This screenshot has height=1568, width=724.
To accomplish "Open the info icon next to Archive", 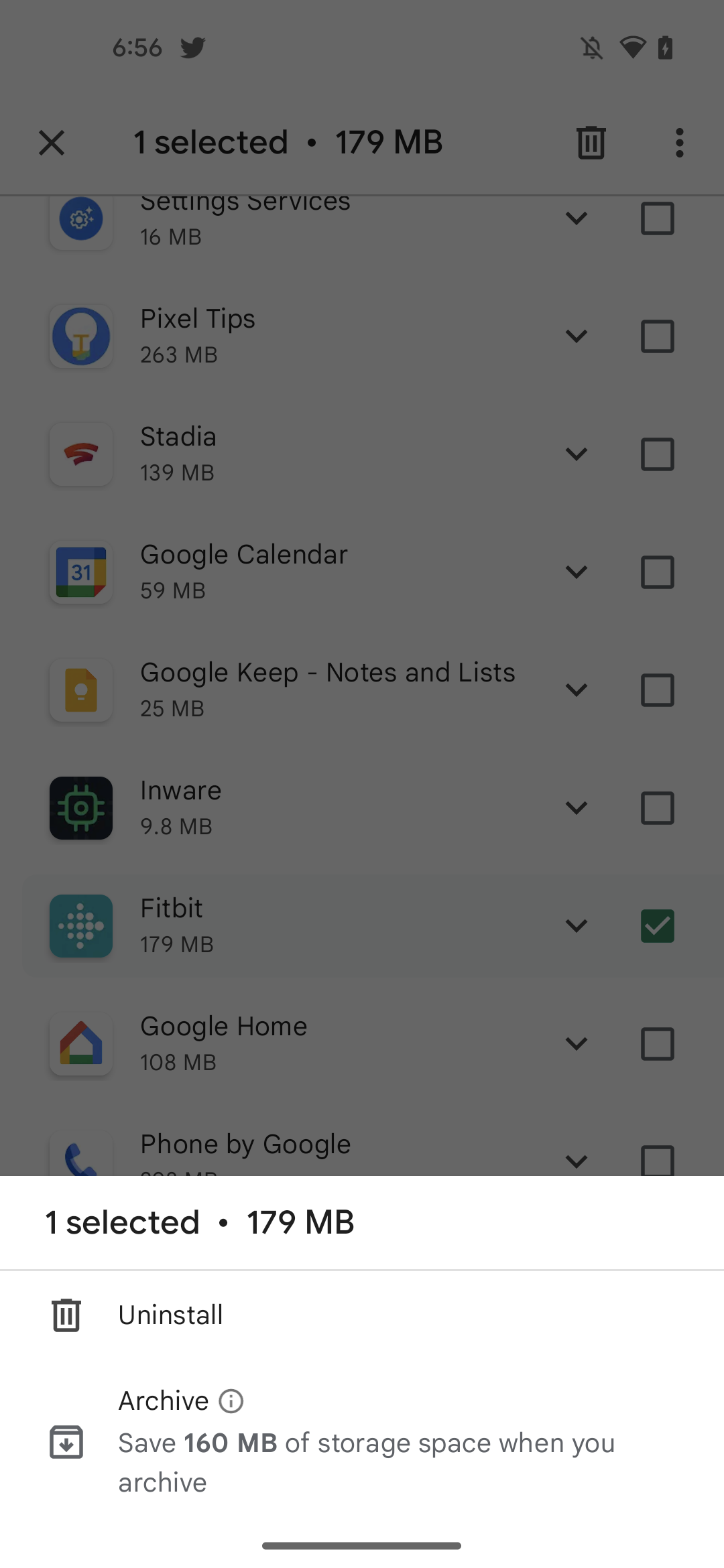I will pyautogui.click(x=231, y=1401).
